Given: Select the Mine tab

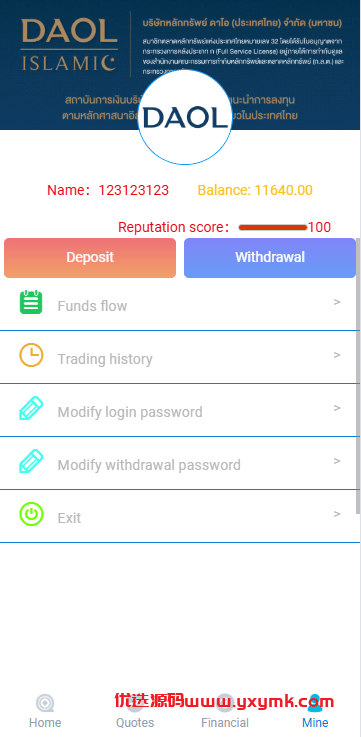Looking at the screenshot, I should (x=315, y=711).
